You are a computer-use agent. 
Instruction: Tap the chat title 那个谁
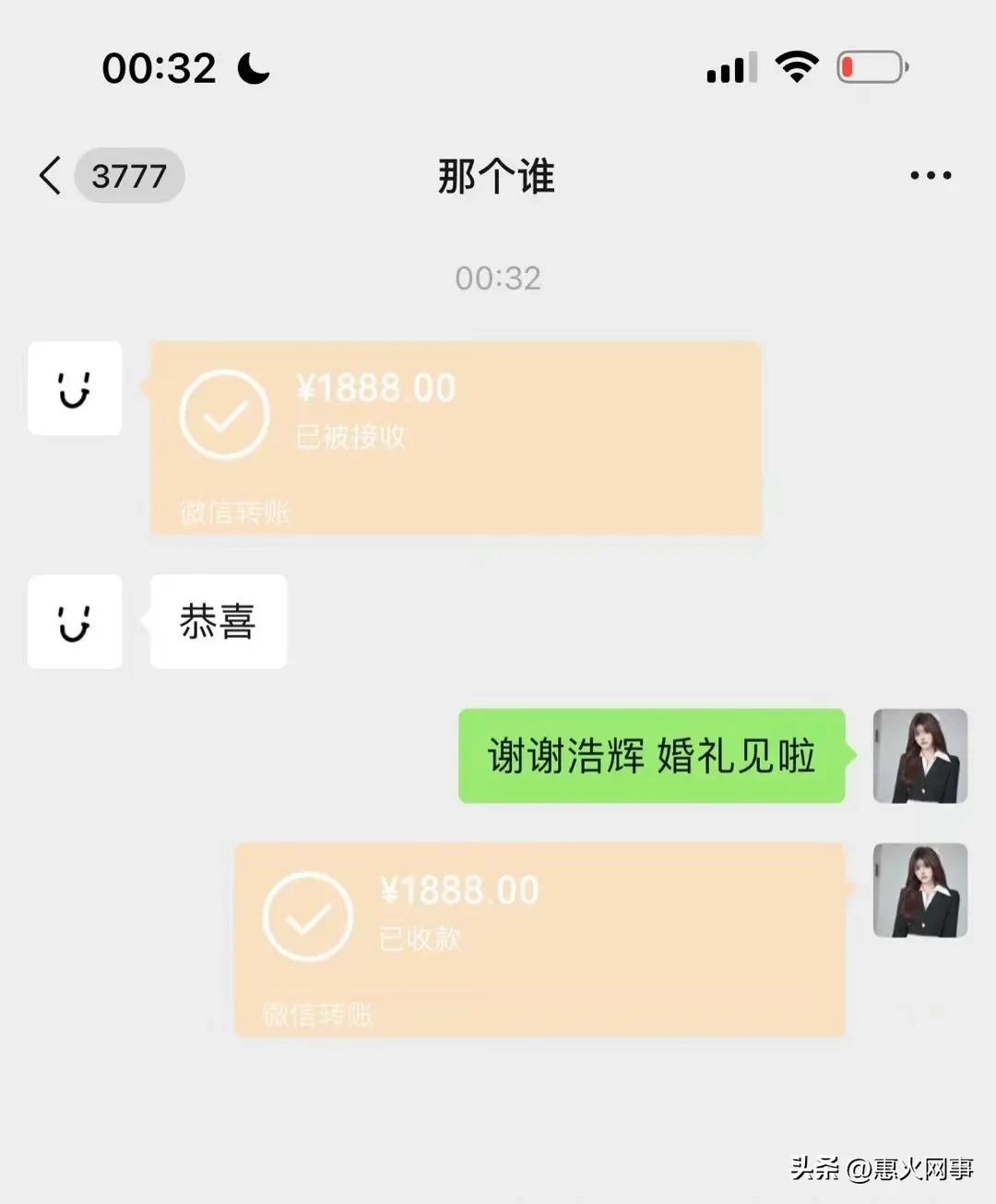[496, 178]
